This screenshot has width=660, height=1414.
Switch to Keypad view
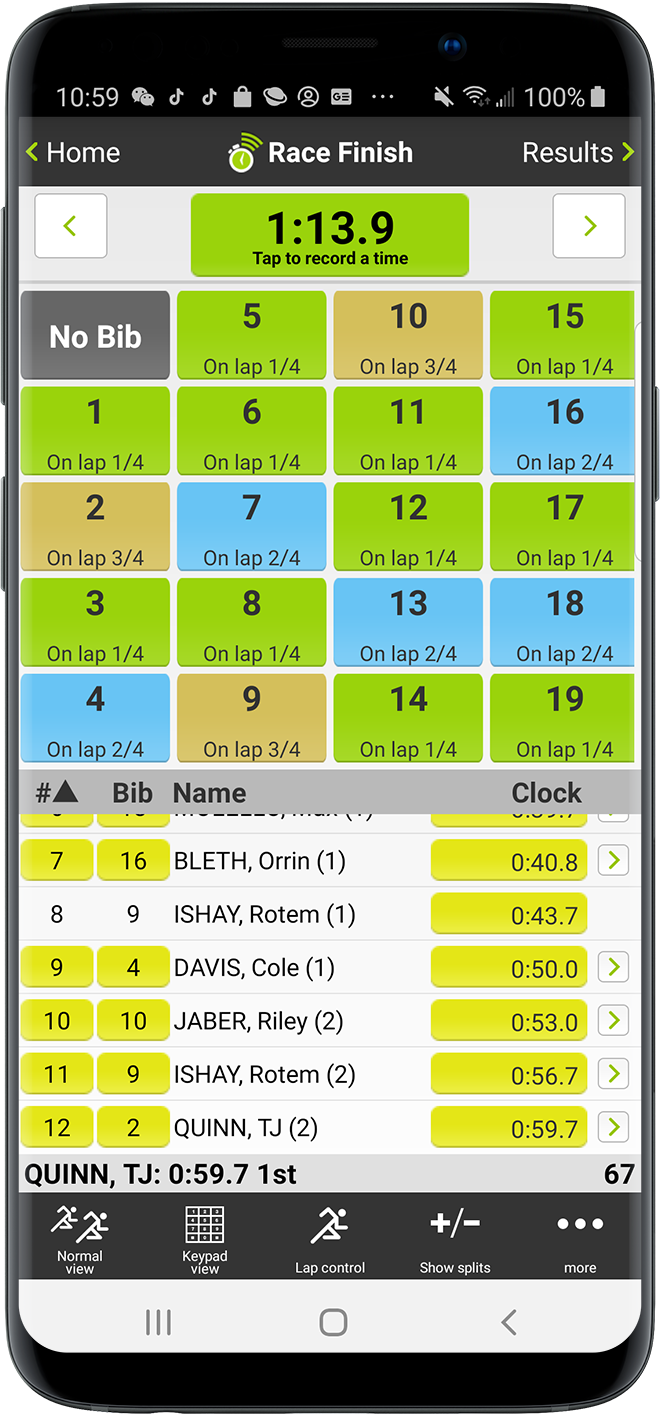point(205,1238)
